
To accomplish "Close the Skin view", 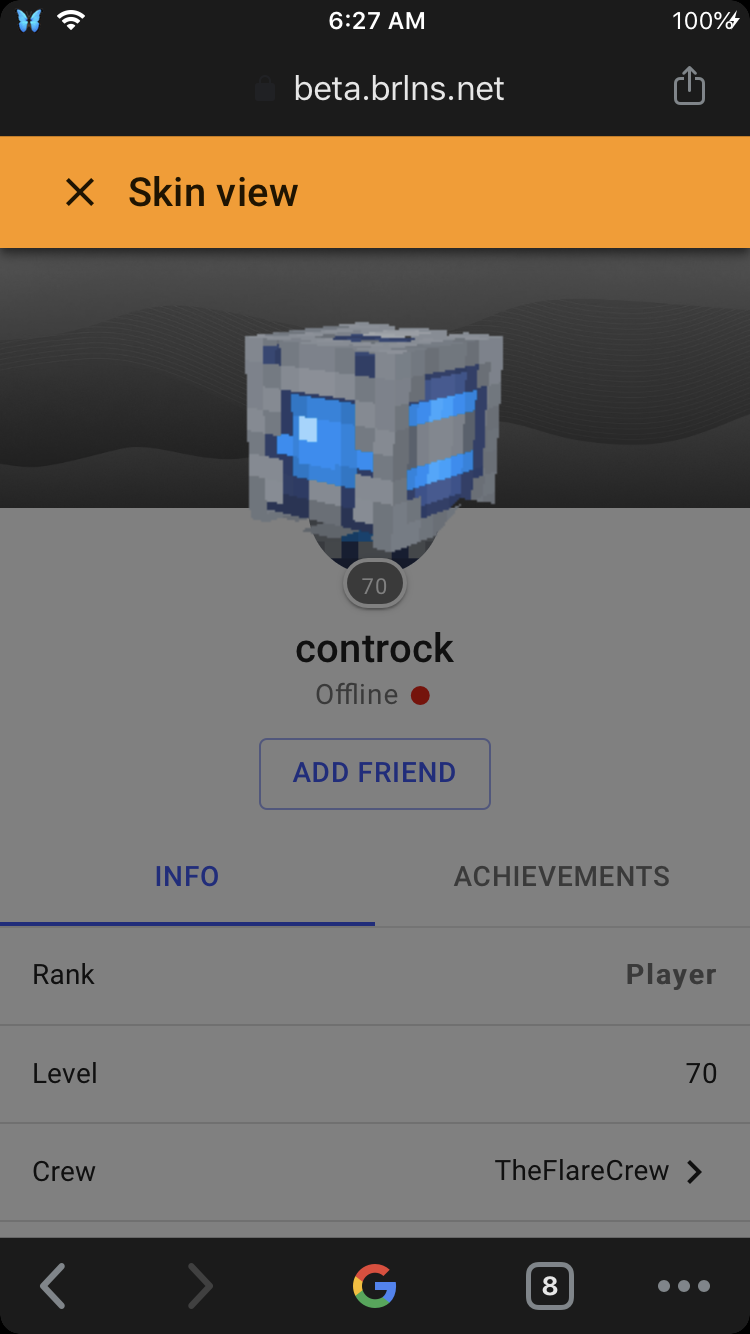I will [80, 192].
